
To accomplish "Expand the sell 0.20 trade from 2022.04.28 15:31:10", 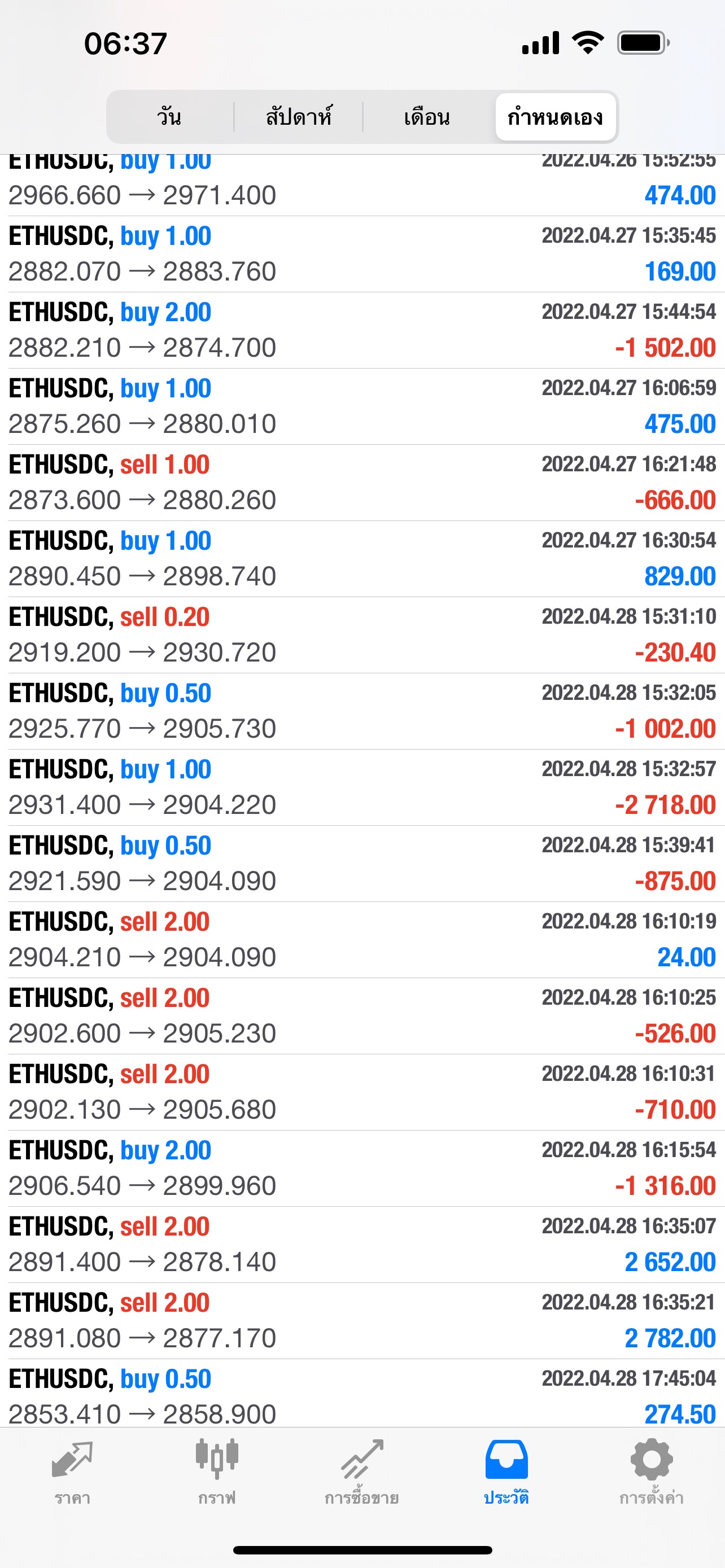I will click(362, 635).
